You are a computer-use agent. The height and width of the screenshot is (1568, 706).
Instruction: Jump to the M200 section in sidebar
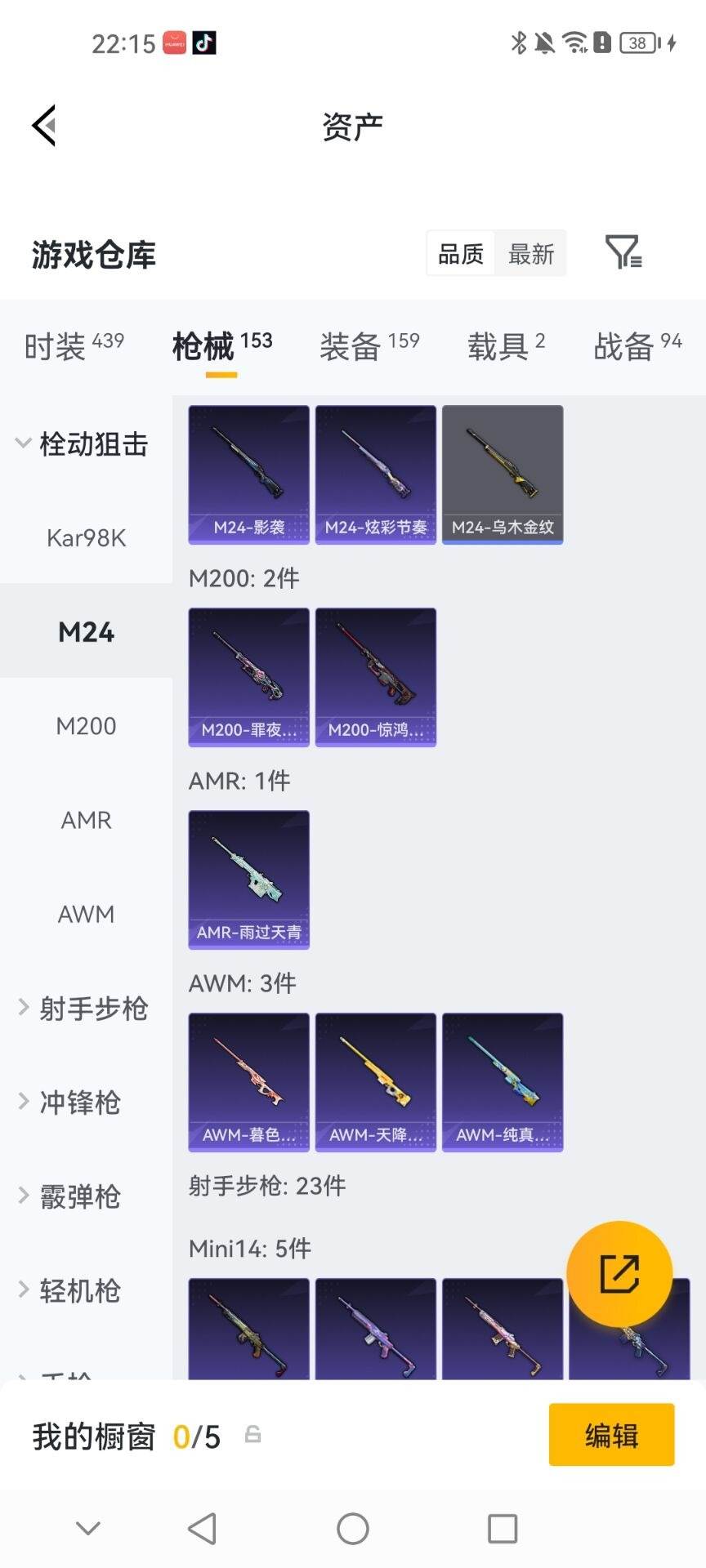click(x=86, y=726)
